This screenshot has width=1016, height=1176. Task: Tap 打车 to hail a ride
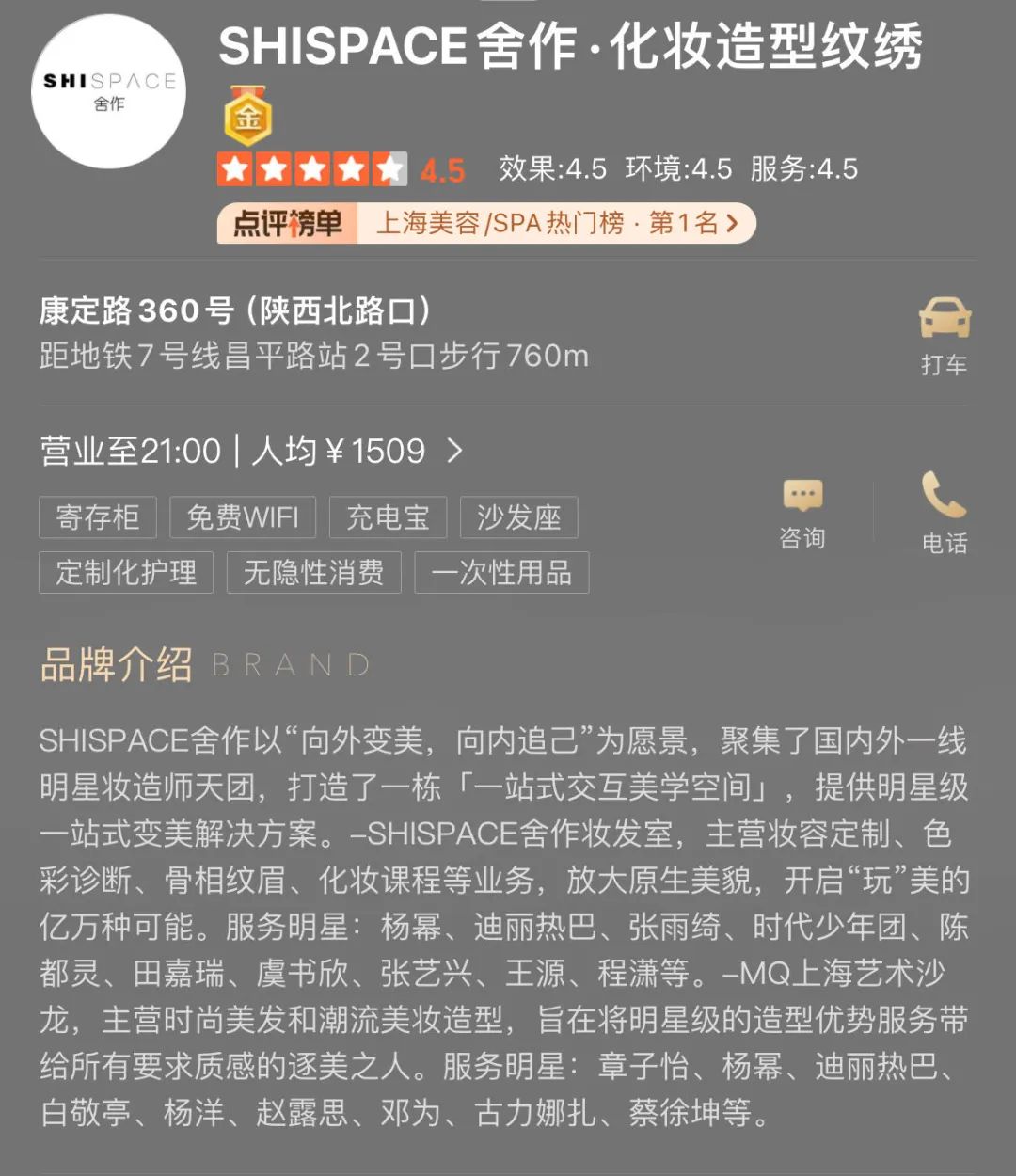944,335
